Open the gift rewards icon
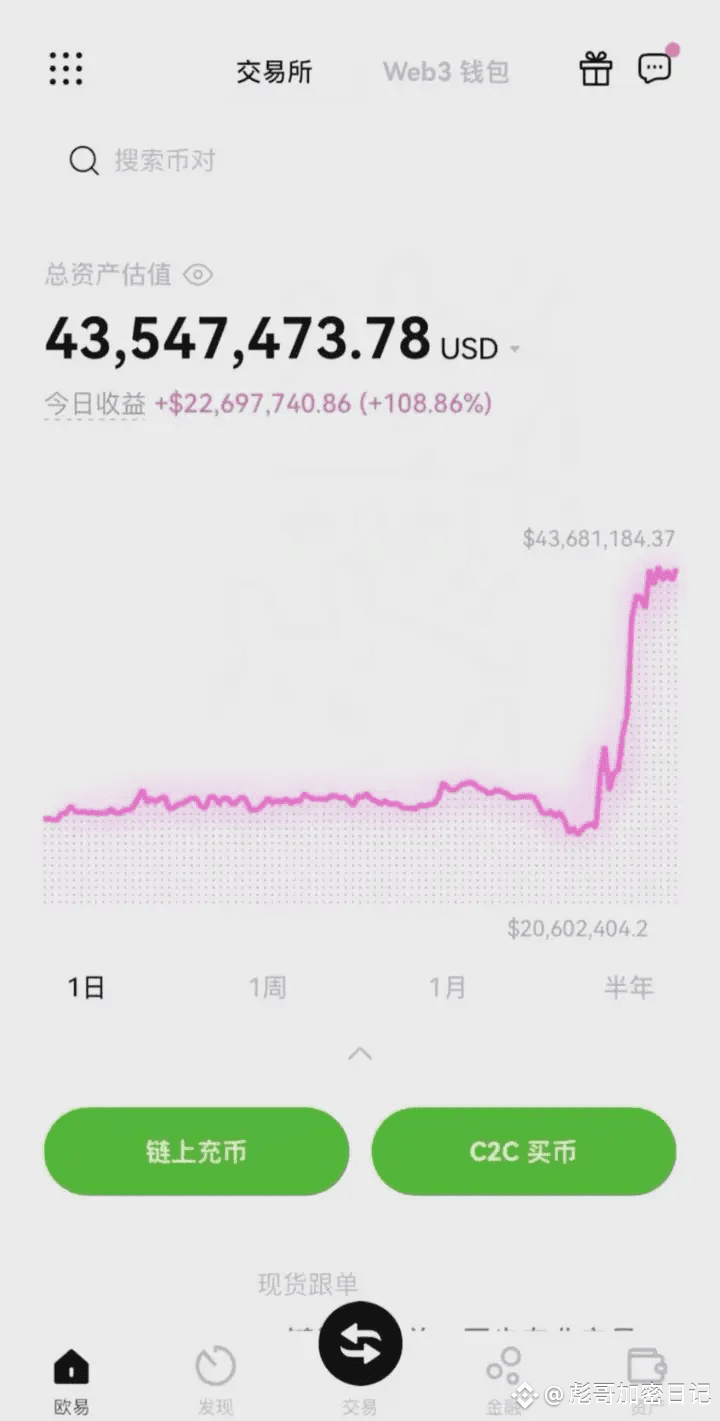Viewport: 720px width, 1421px height. (595, 69)
